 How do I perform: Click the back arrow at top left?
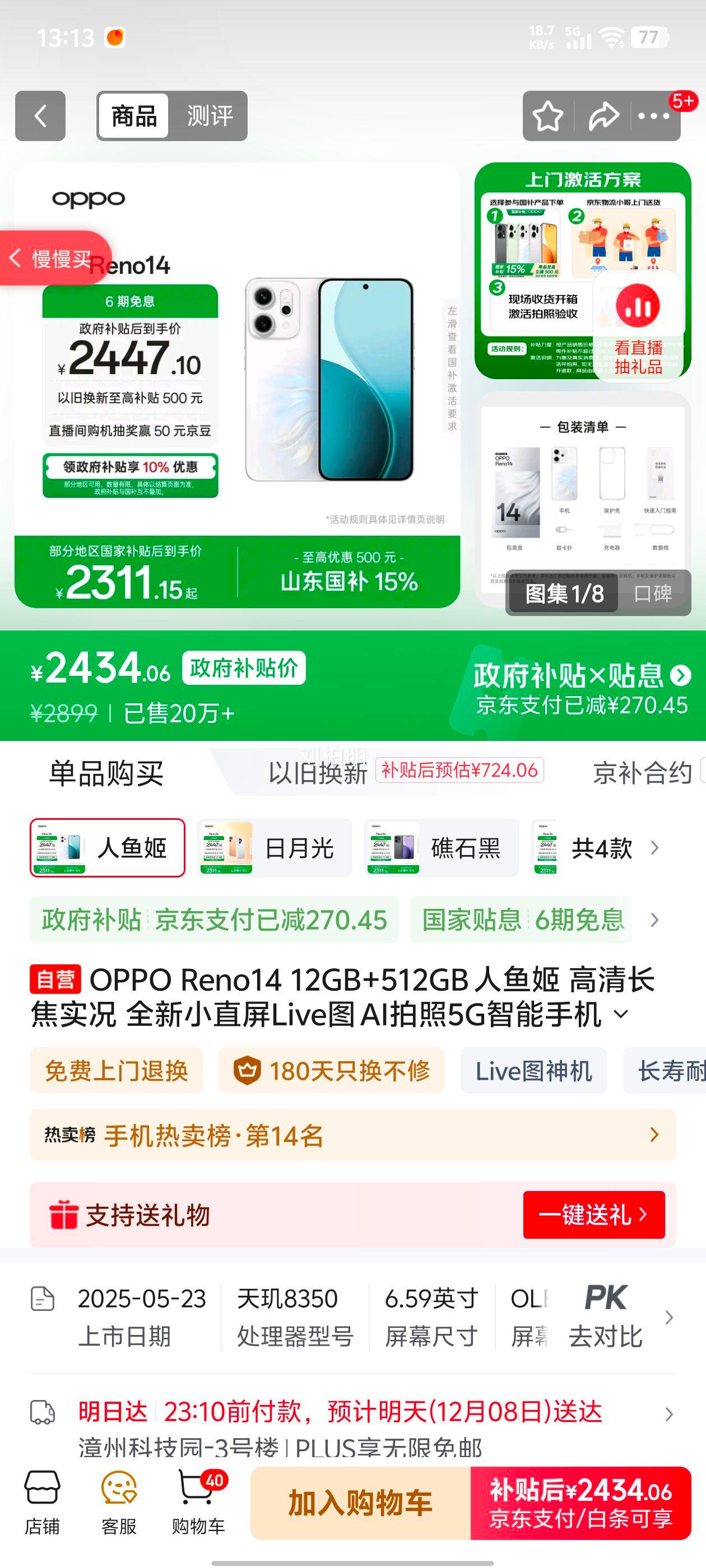click(x=41, y=116)
